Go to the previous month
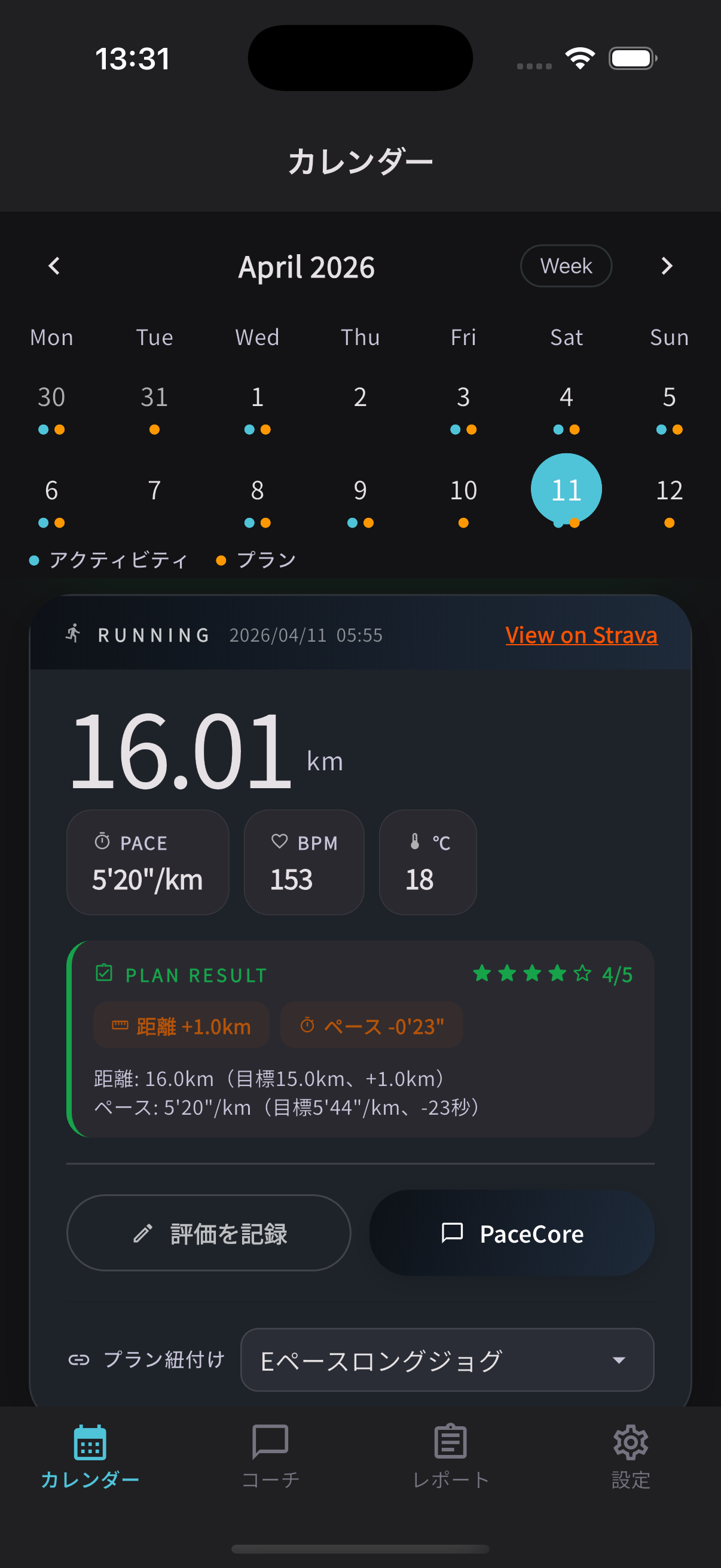This screenshot has height=1568, width=721. click(x=54, y=266)
